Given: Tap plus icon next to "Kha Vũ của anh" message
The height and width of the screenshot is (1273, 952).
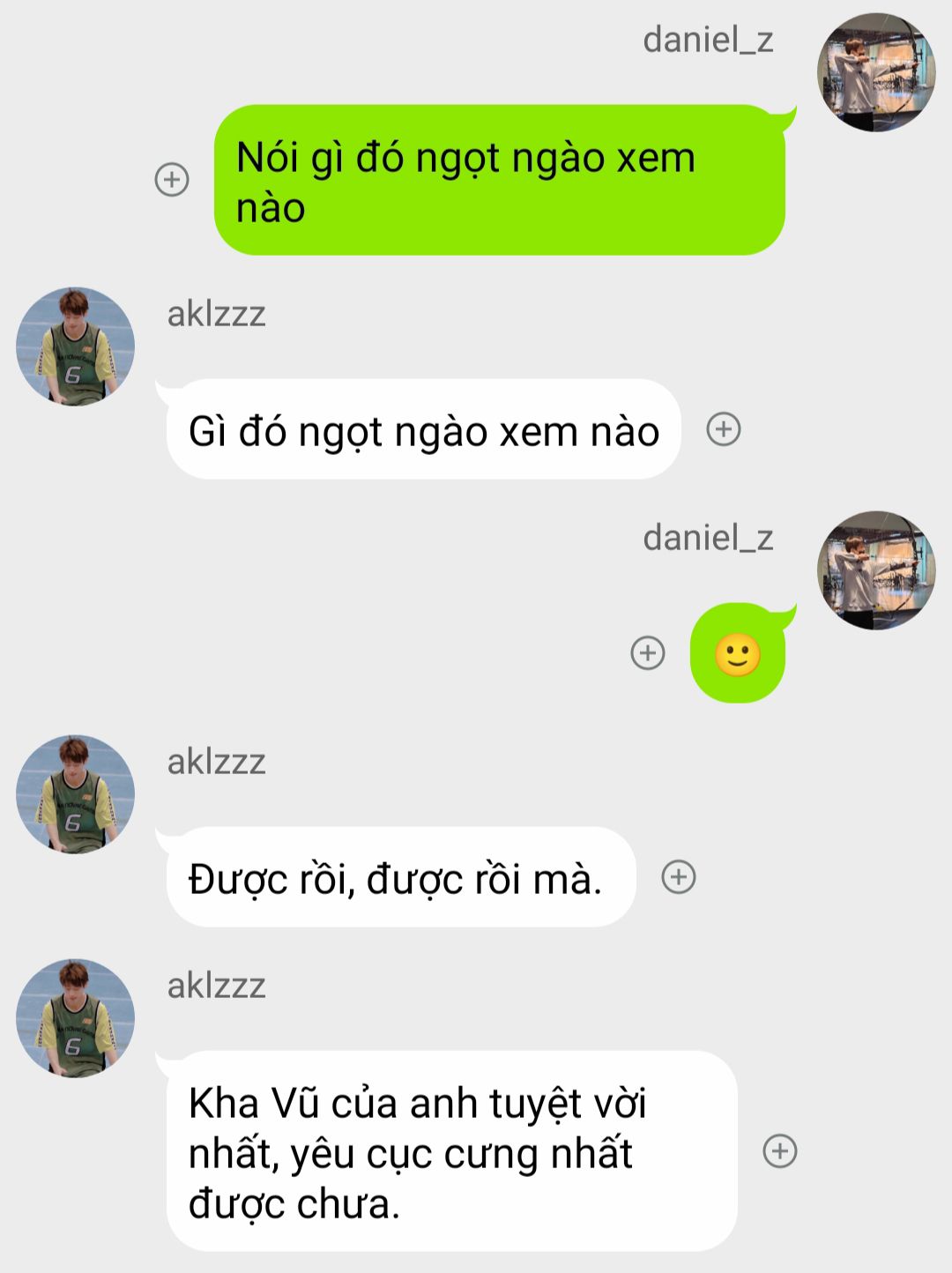Looking at the screenshot, I should pyautogui.click(x=779, y=1151).
